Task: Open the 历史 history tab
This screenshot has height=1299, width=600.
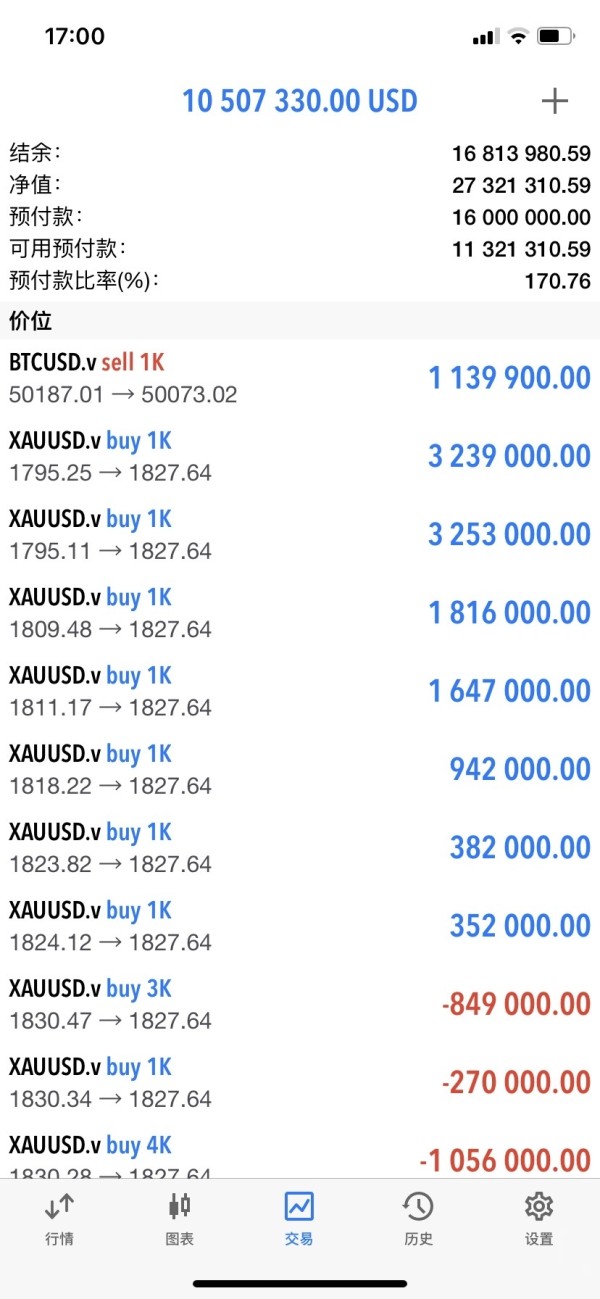Action: point(418,1219)
